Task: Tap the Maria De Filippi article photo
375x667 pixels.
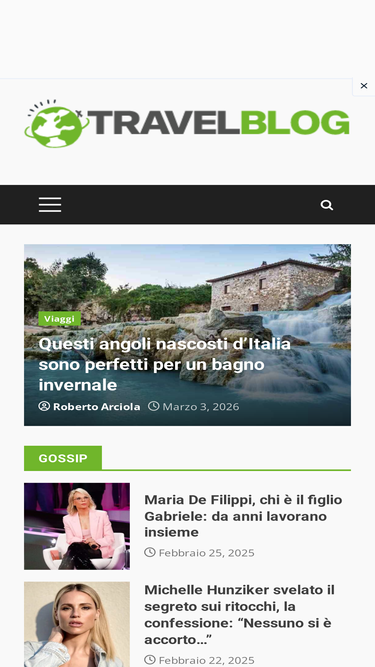Action: [x=77, y=526]
